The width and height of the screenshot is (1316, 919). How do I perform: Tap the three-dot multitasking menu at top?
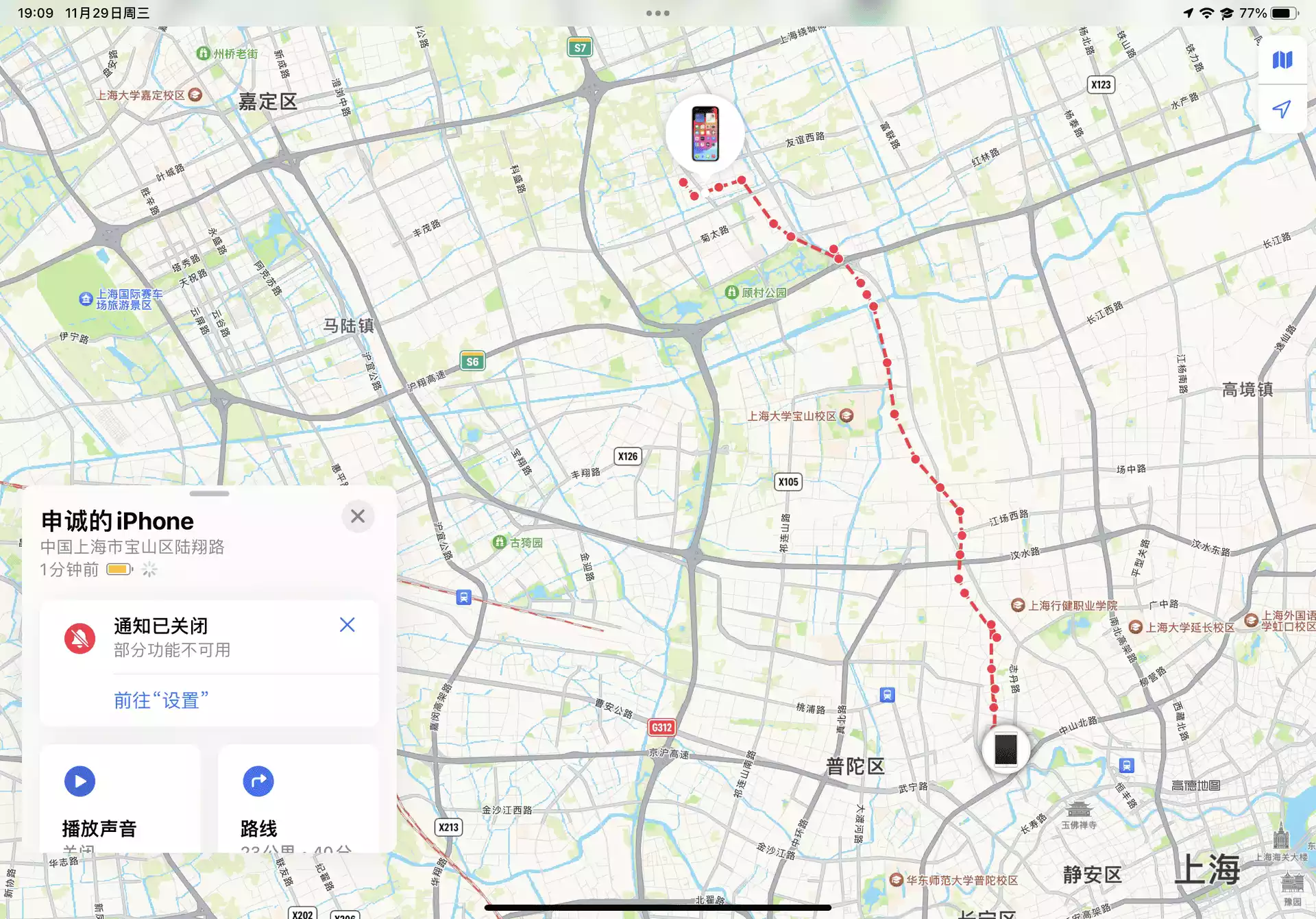point(657,13)
